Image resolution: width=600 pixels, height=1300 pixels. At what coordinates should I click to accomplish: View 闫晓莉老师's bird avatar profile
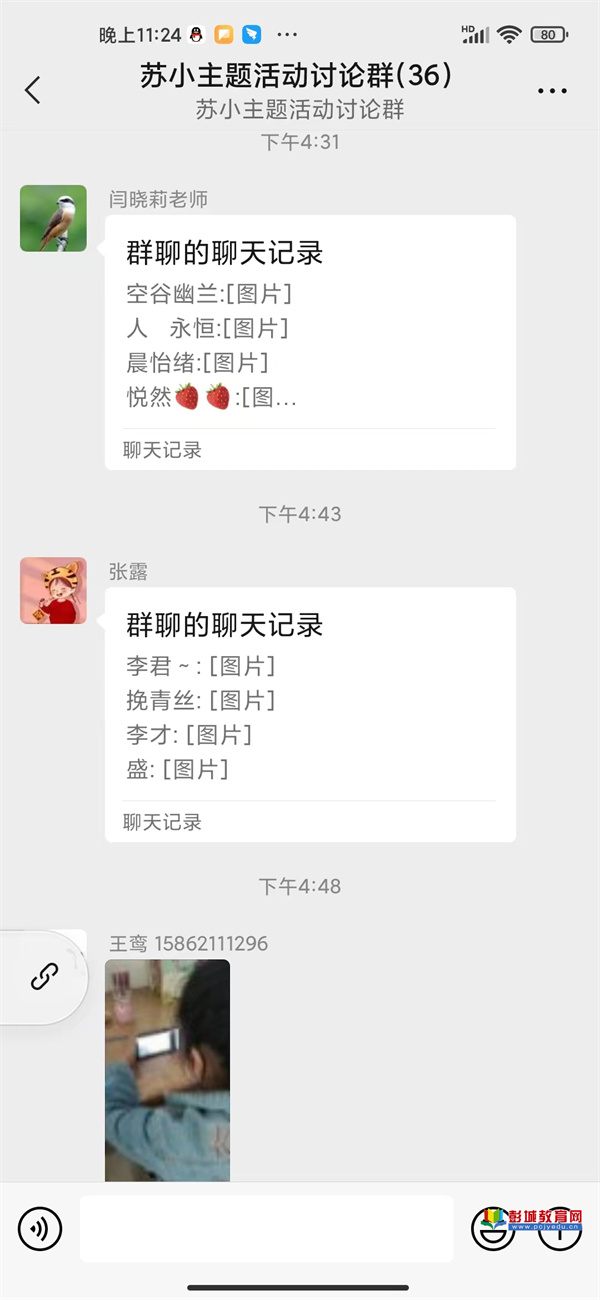(x=53, y=218)
